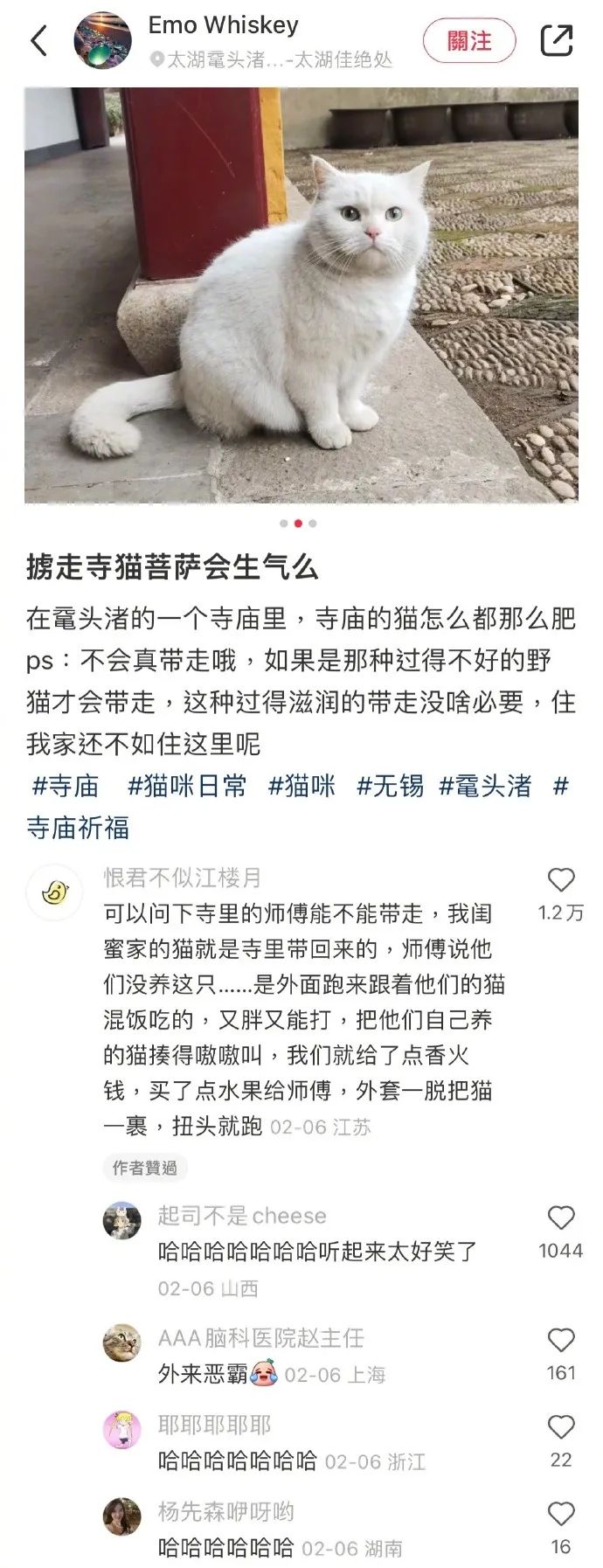Open the #无锡 hashtag

[390, 786]
